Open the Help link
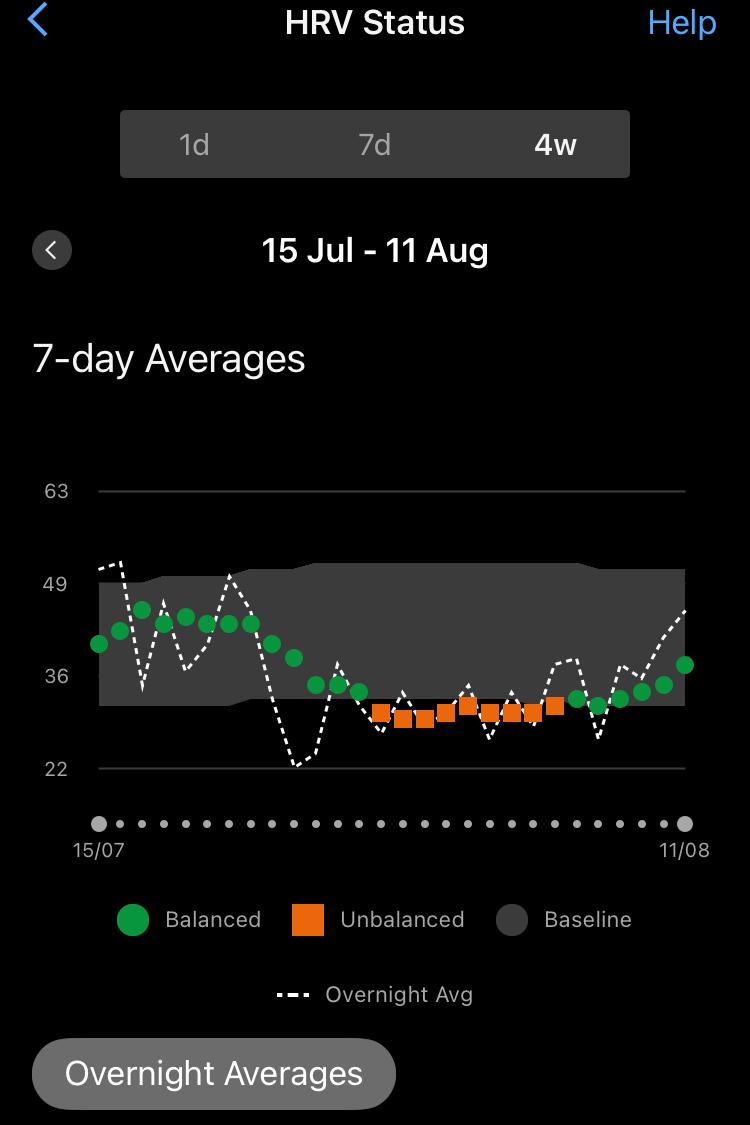The image size is (750, 1125). 682,22
